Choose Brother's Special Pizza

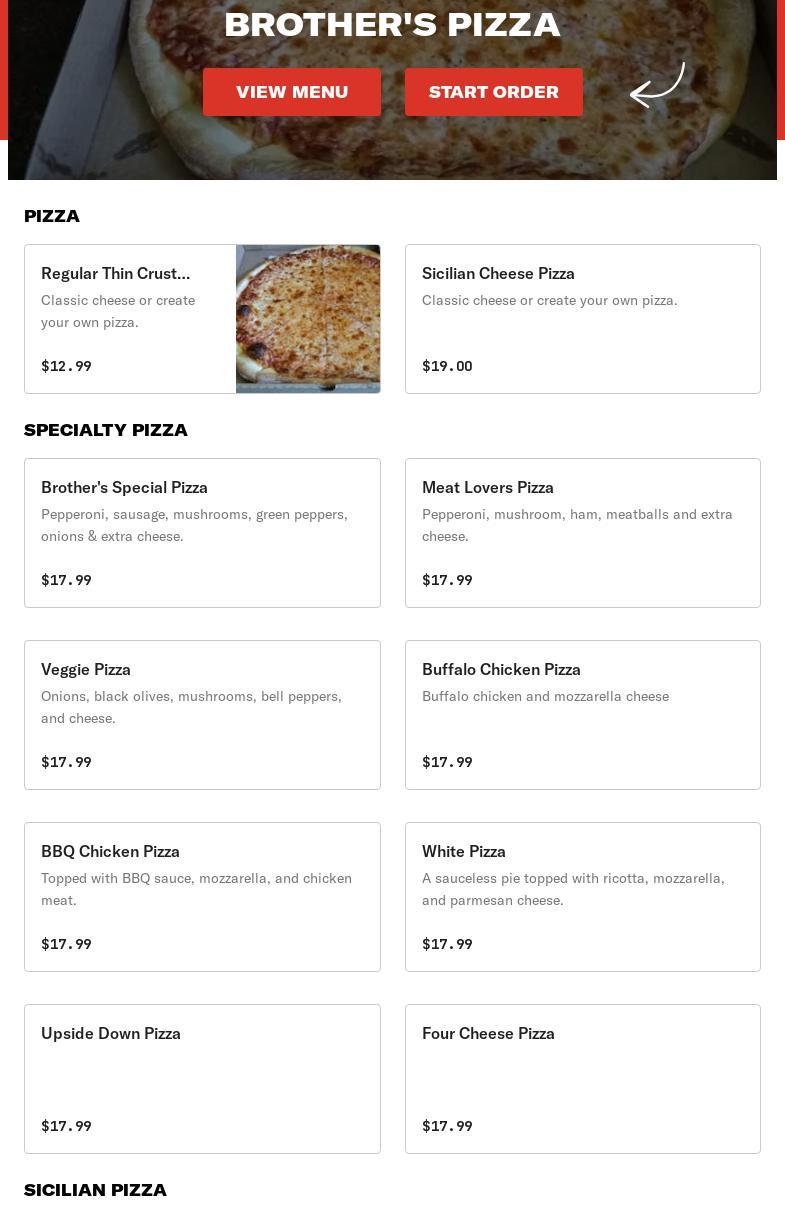coord(202,533)
